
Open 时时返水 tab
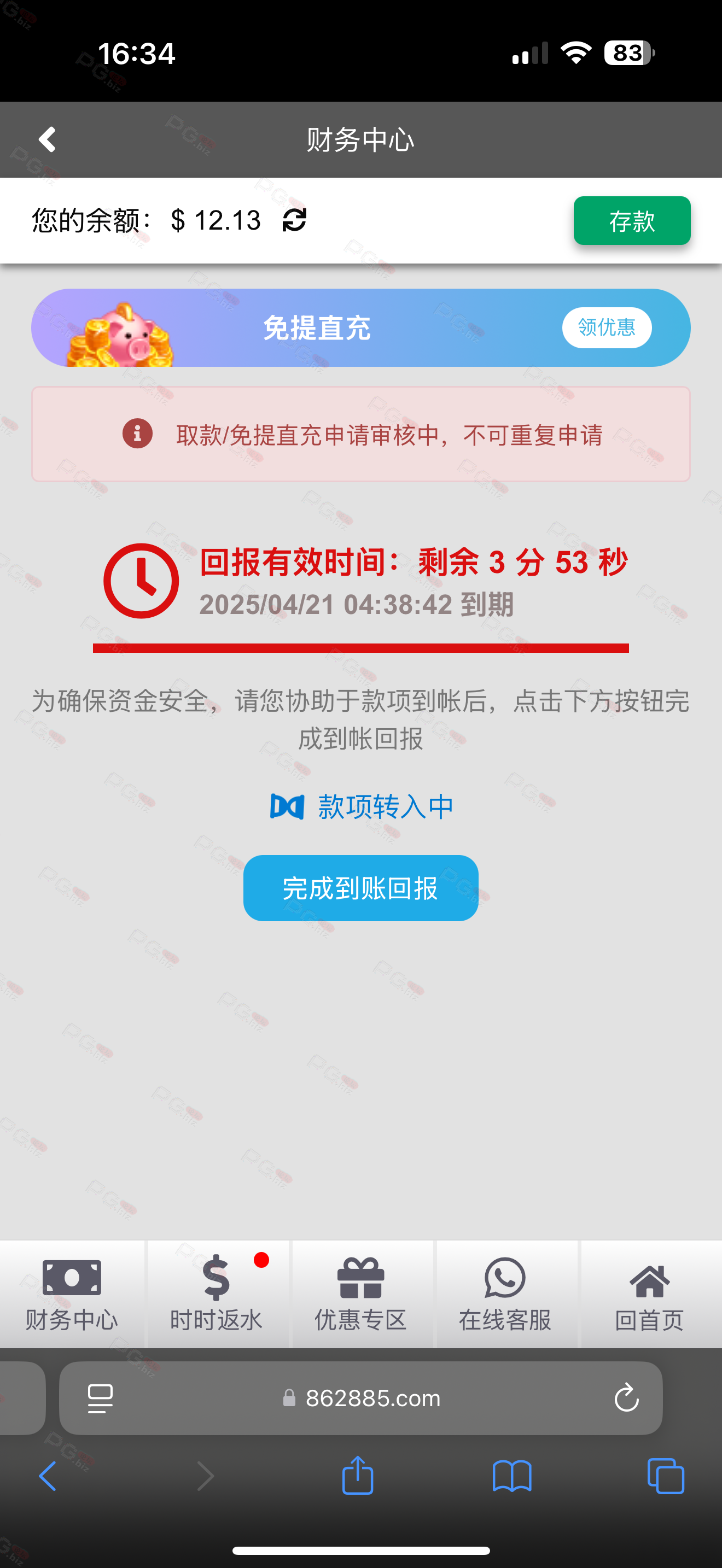pos(216,1294)
